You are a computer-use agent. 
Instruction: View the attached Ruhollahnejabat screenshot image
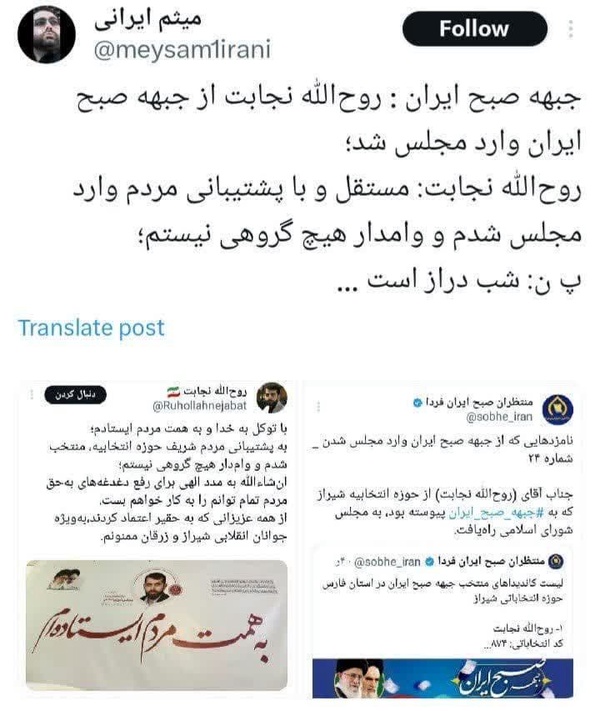tap(157, 538)
